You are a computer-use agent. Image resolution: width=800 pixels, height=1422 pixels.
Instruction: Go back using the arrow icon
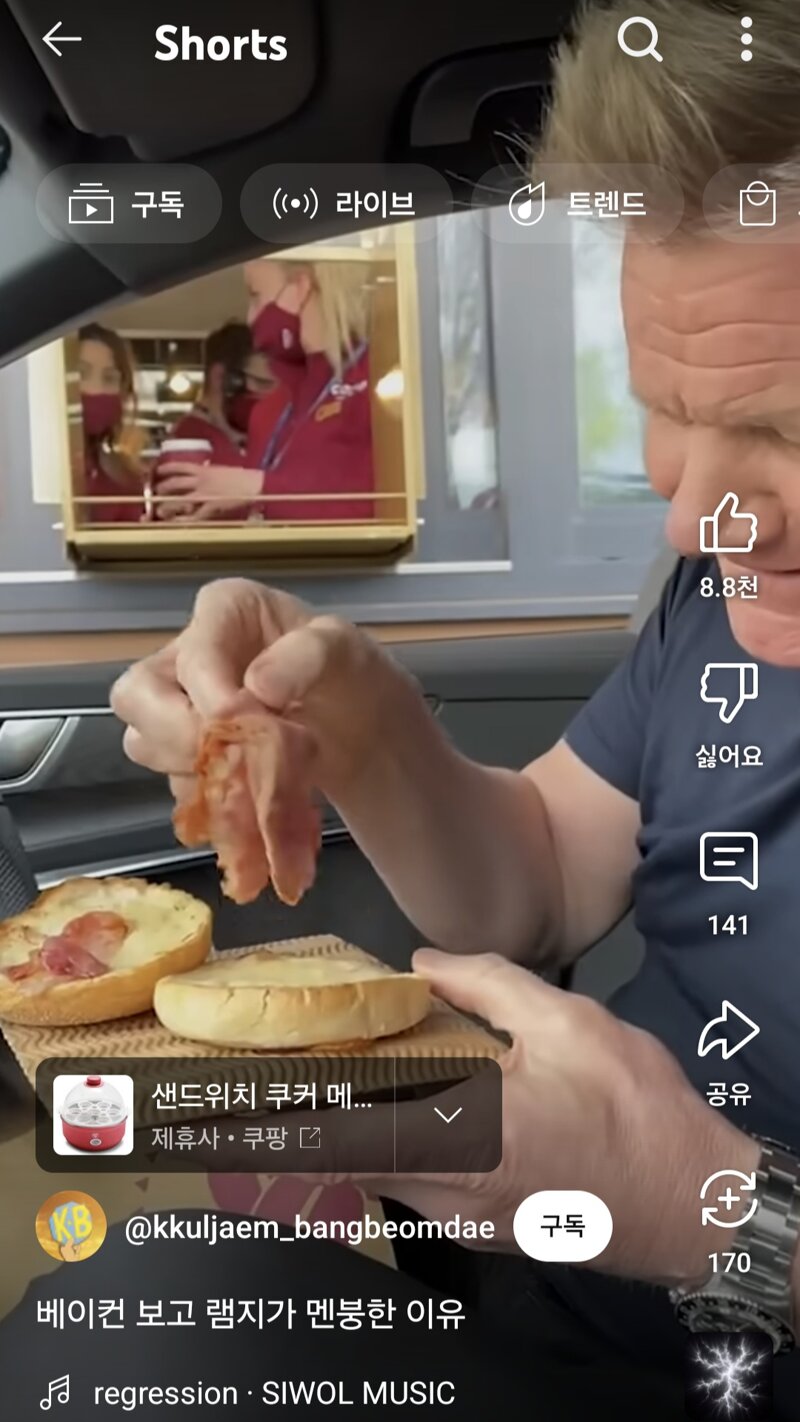click(62, 40)
